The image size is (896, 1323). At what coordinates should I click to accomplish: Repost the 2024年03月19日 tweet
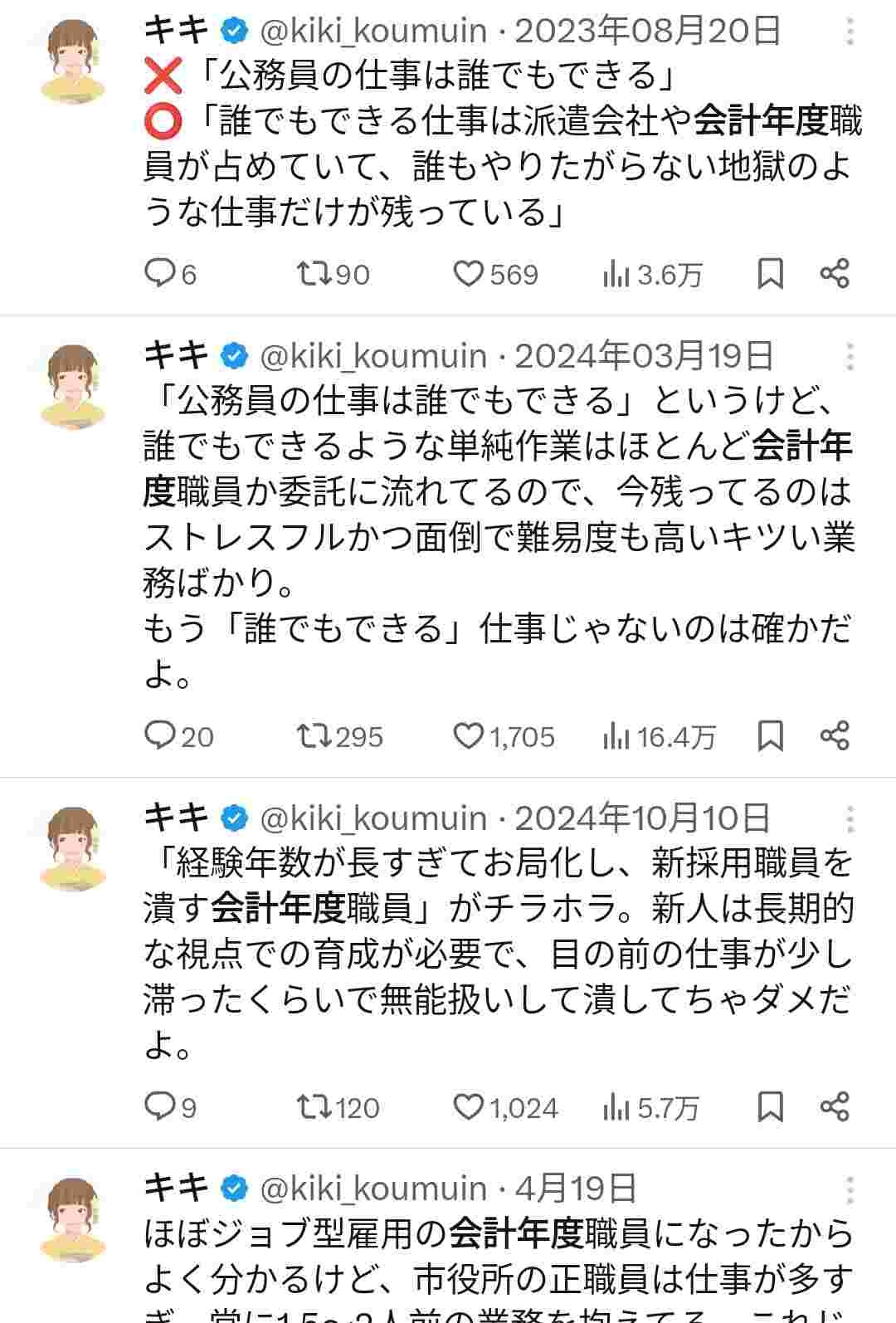pos(315,735)
